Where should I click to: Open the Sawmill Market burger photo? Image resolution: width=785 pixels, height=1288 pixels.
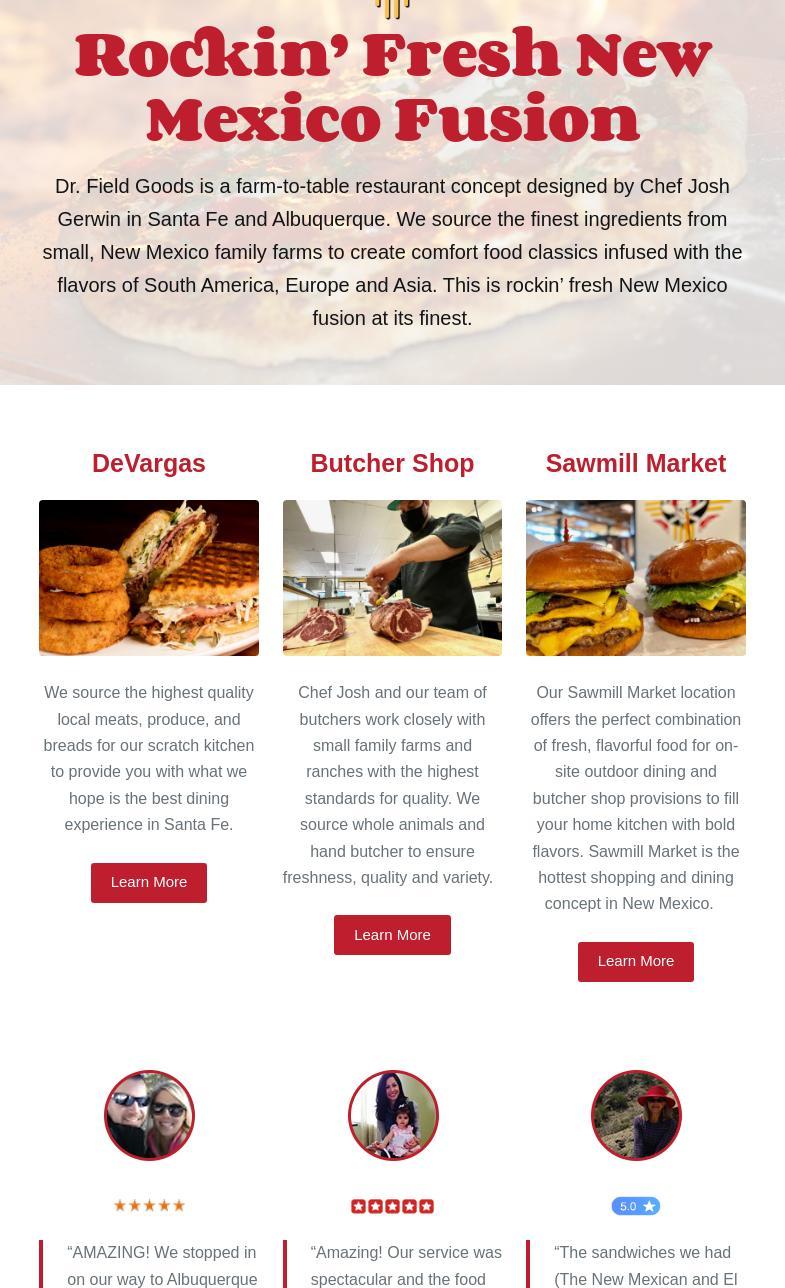coord(635,578)
